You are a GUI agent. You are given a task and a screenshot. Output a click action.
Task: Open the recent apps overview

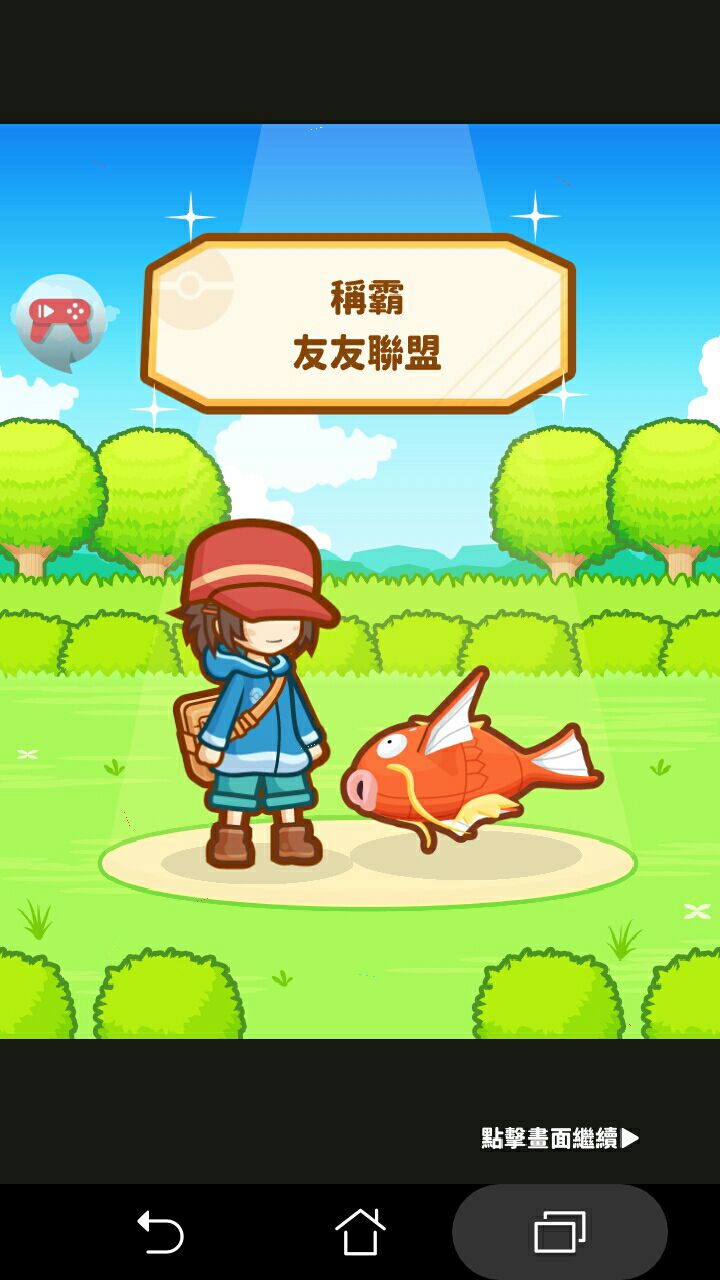coord(559,1232)
